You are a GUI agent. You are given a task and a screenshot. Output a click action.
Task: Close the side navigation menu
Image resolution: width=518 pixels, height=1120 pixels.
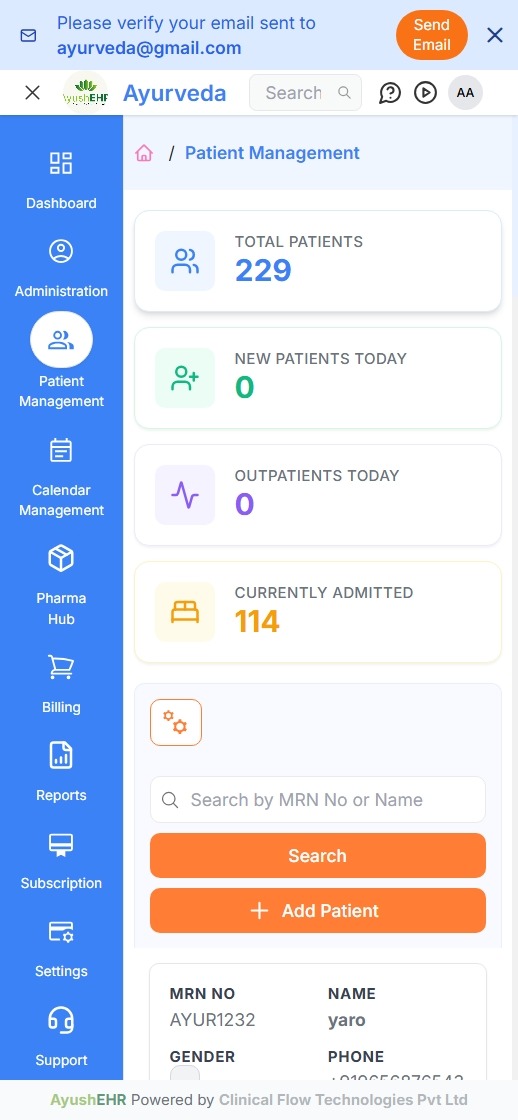point(32,92)
